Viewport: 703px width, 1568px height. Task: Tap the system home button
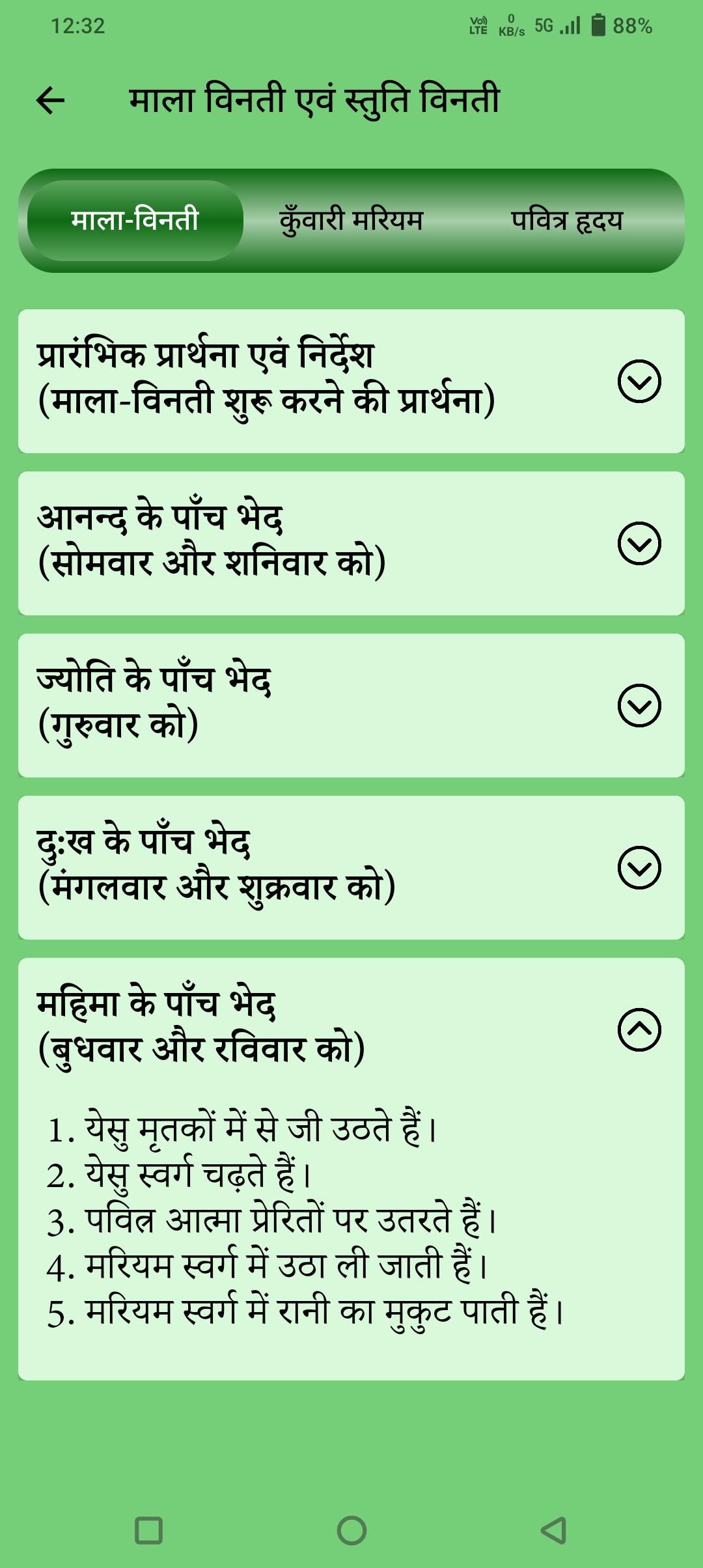(x=351, y=1530)
